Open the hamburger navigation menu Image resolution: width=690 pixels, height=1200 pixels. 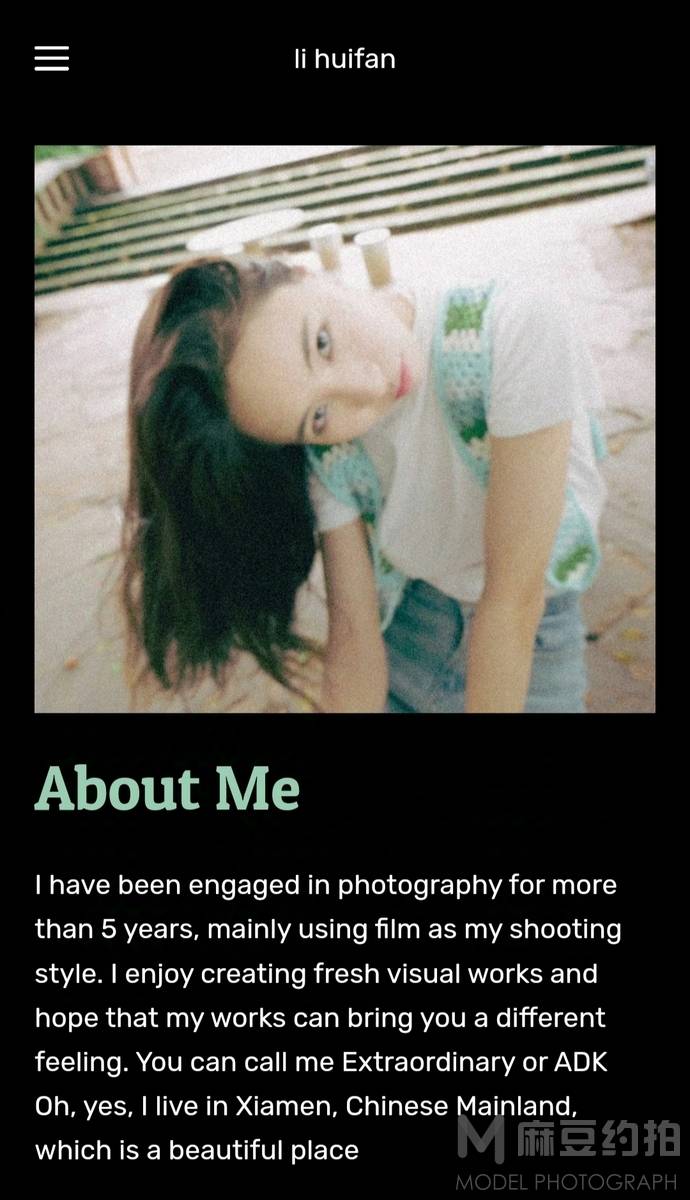coord(52,59)
